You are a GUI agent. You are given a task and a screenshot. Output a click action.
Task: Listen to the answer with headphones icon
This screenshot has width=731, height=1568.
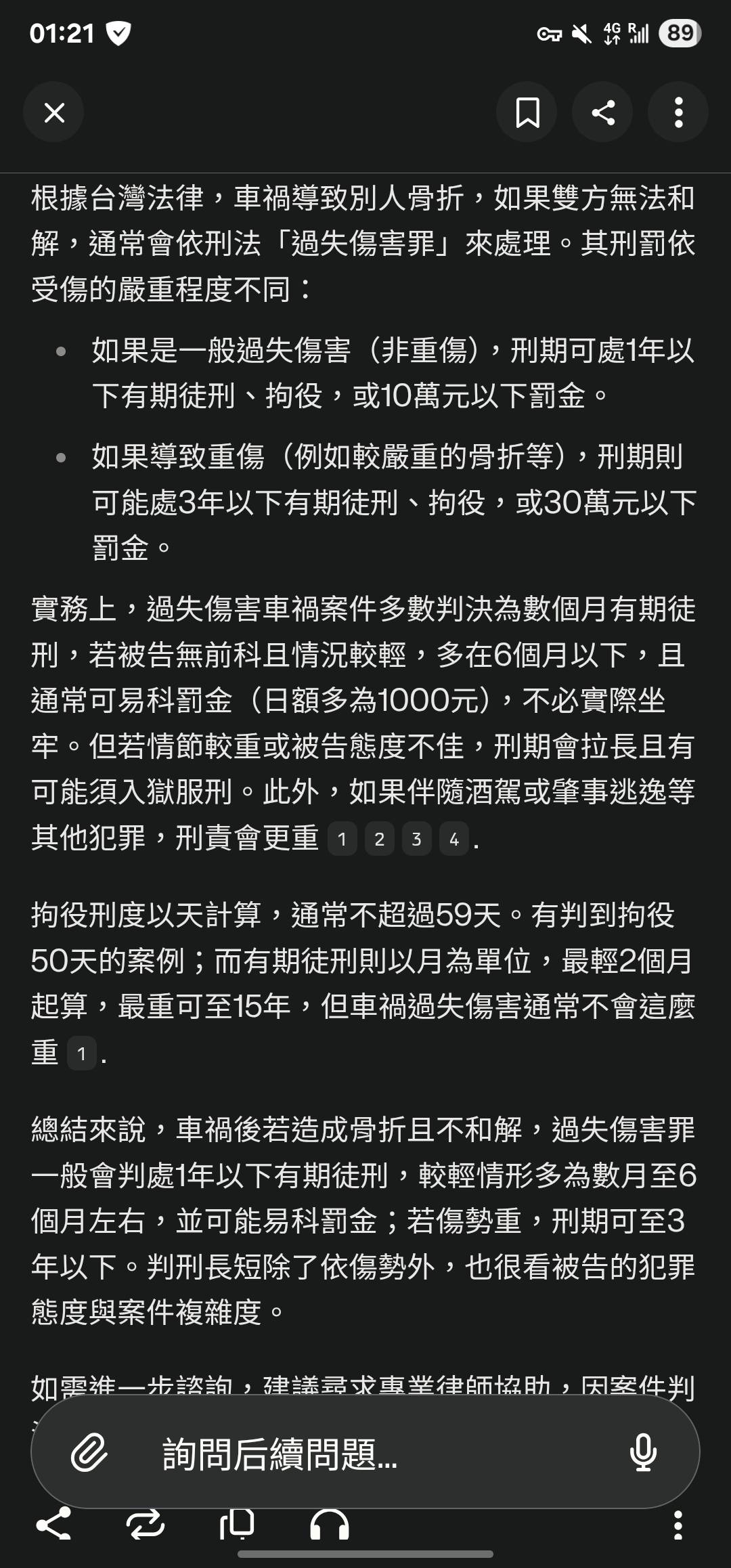click(330, 1525)
